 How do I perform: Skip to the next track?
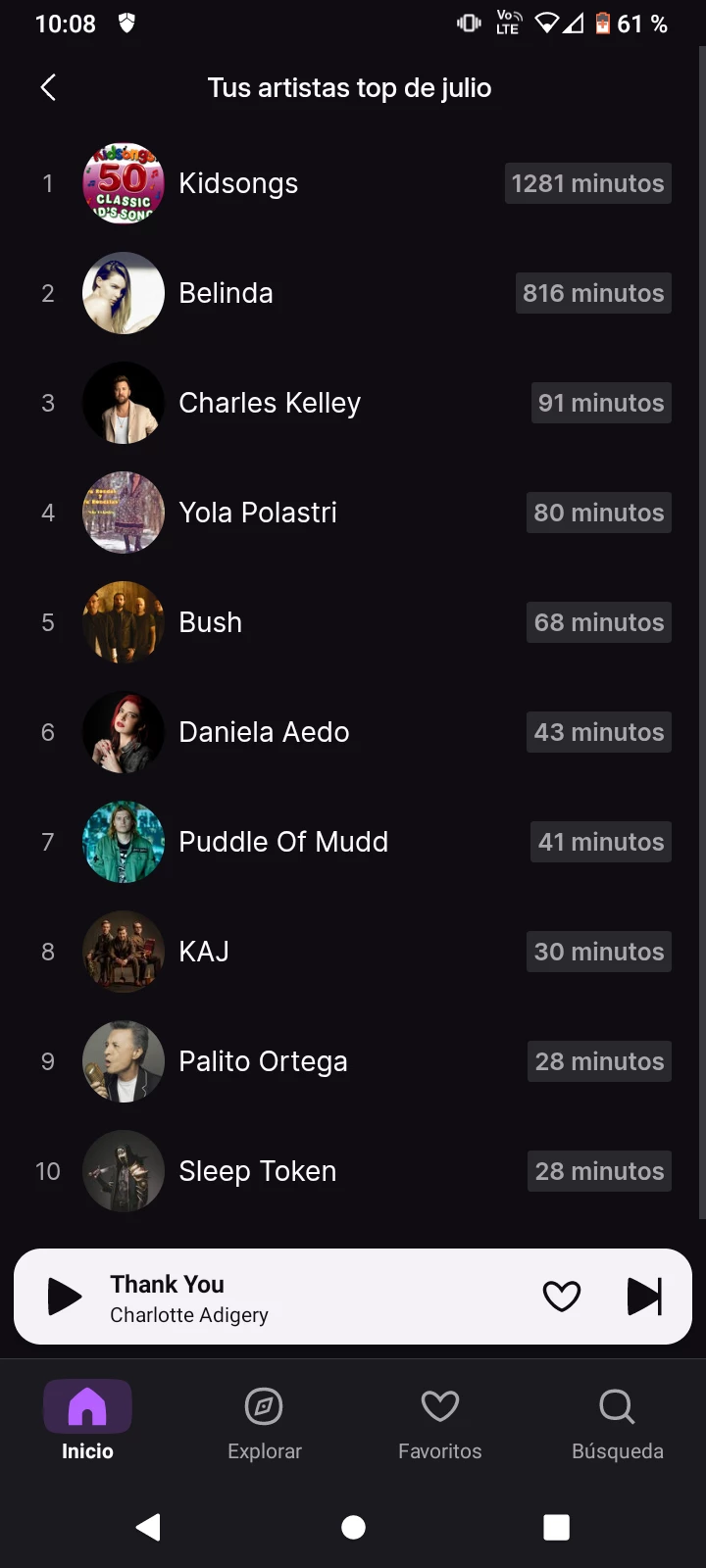click(644, 1297)
